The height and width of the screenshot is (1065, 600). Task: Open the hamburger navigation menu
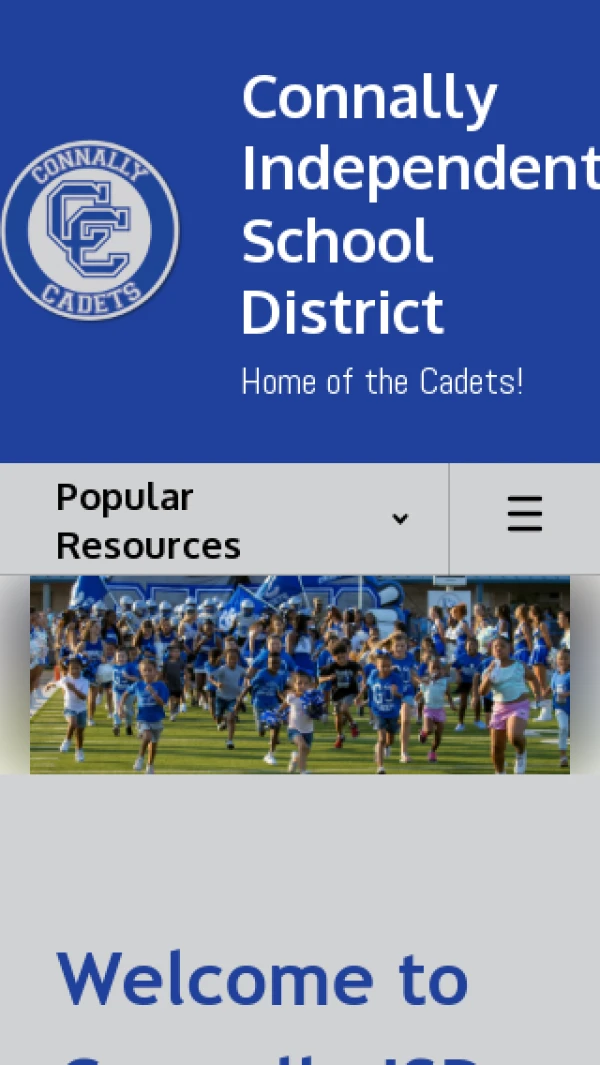tap(524, 516)
